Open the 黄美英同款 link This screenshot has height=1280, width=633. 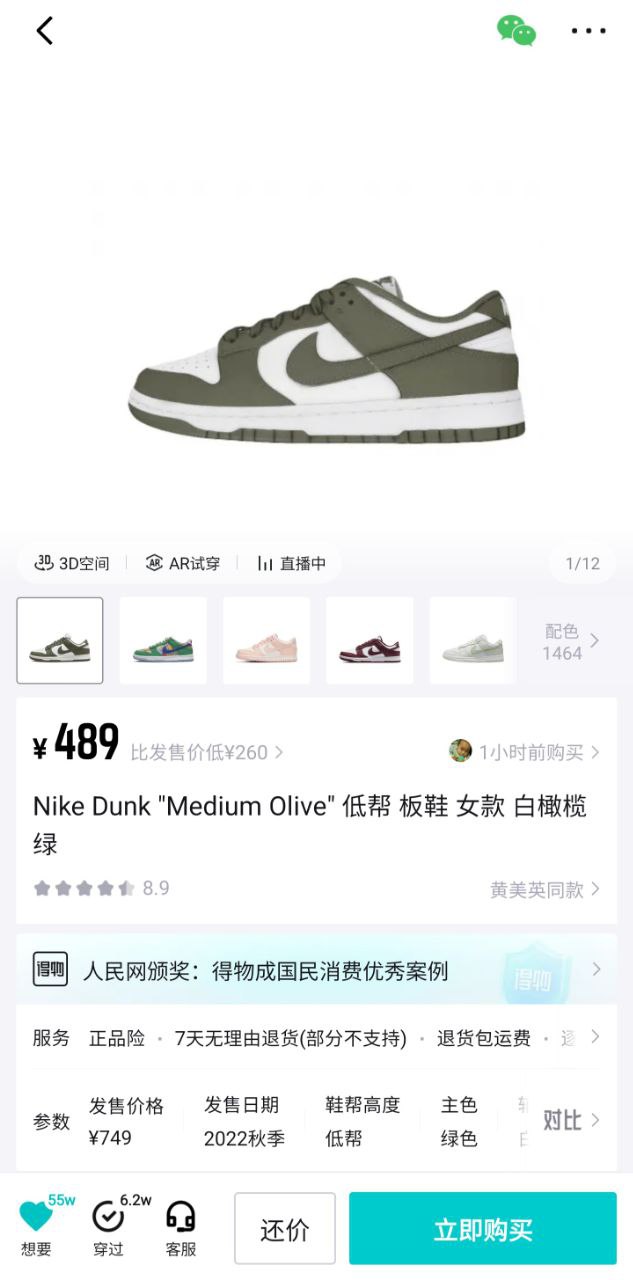coord(544,889)
